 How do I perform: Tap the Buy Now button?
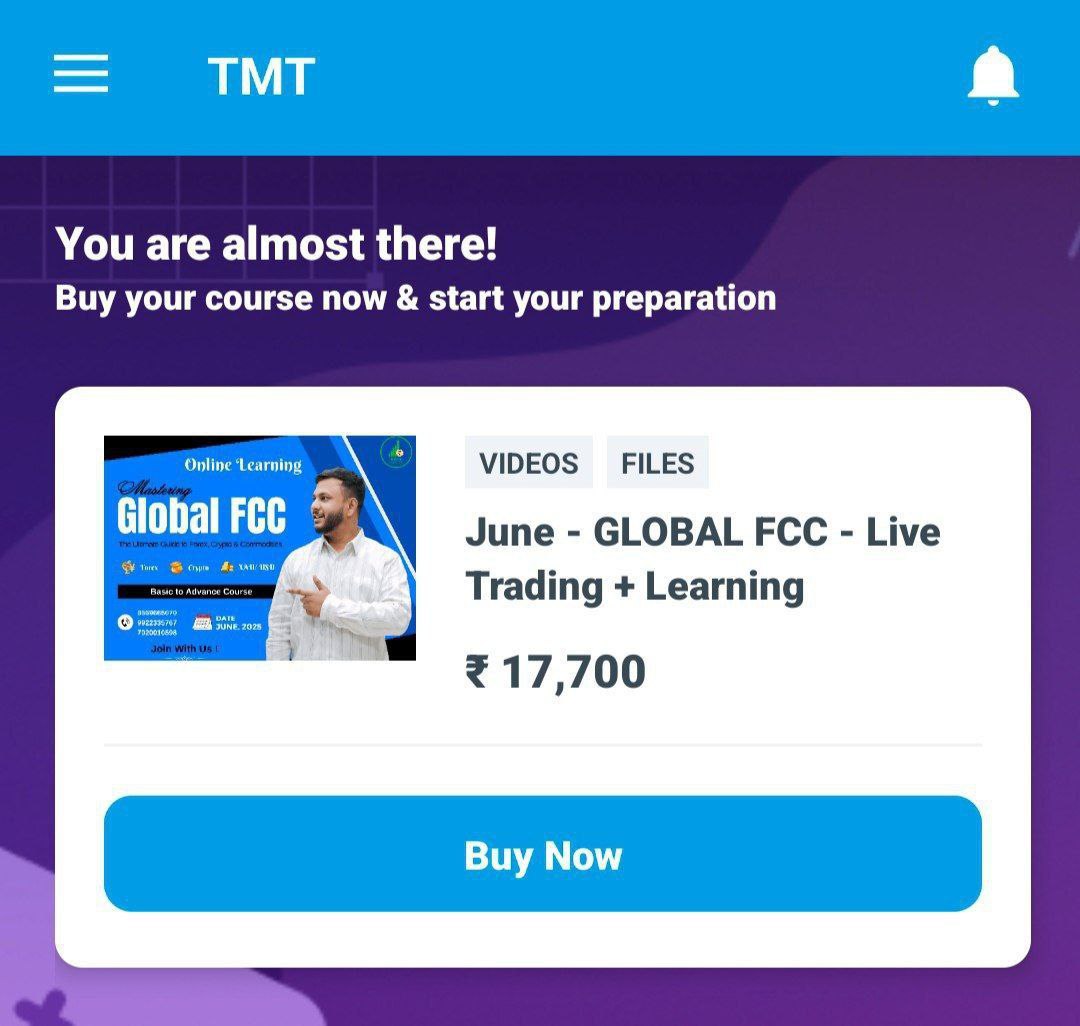[542, 854]
